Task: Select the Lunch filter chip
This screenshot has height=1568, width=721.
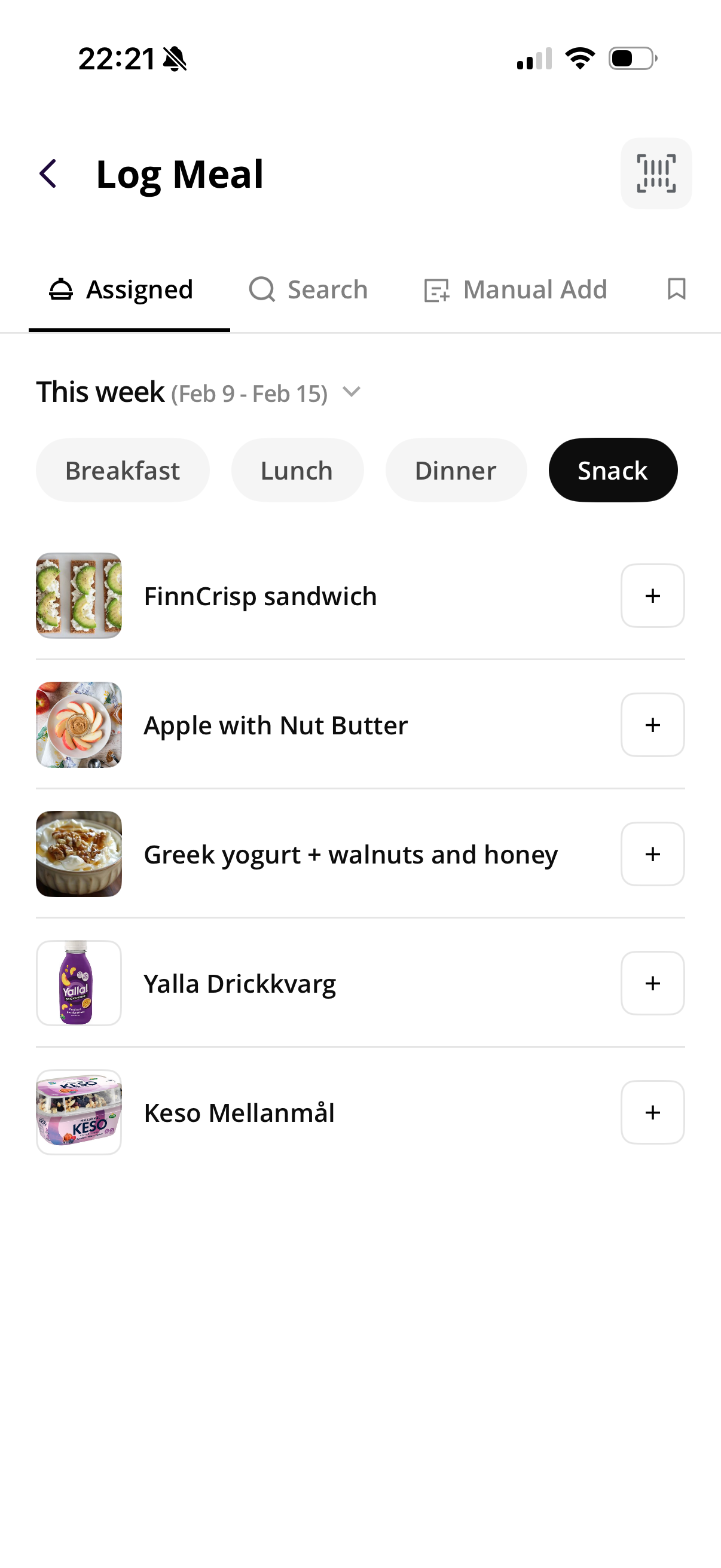Action: tap(297, 469)
